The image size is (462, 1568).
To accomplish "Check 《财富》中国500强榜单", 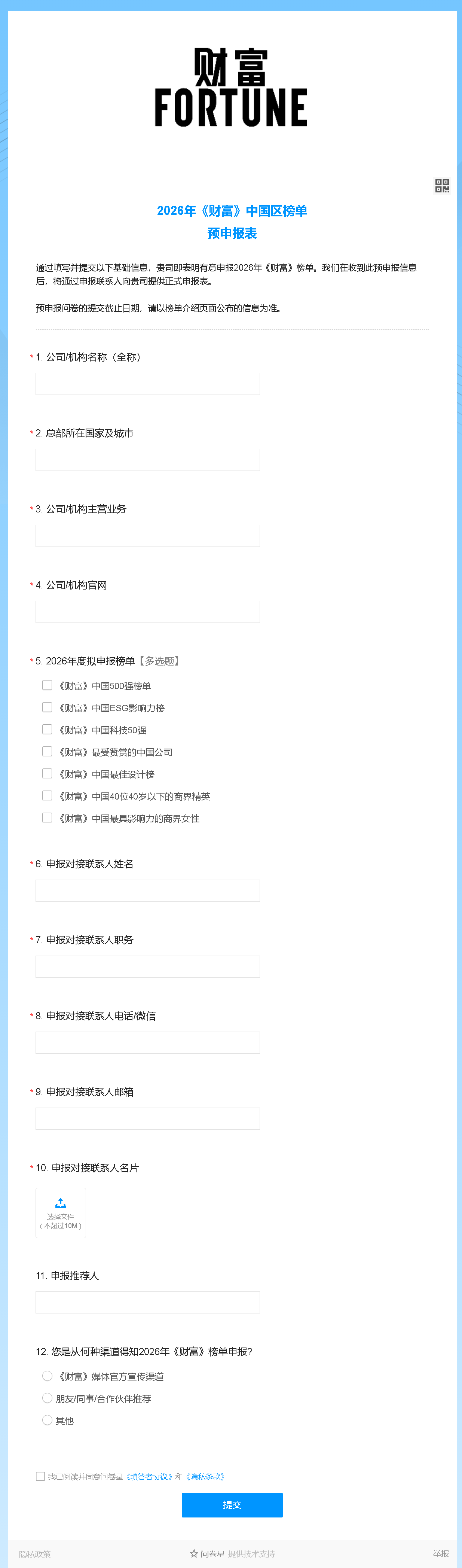I will [47, 685].
